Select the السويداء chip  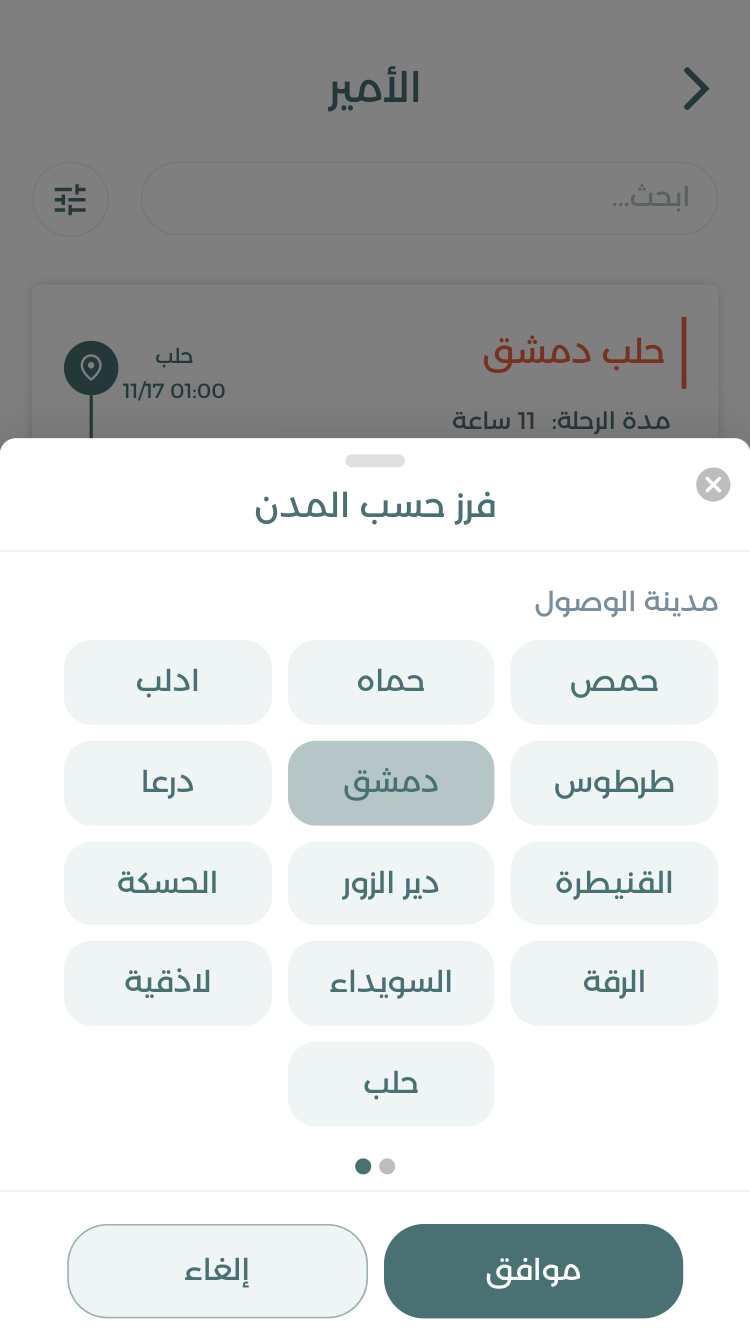[x=391, y=983]
